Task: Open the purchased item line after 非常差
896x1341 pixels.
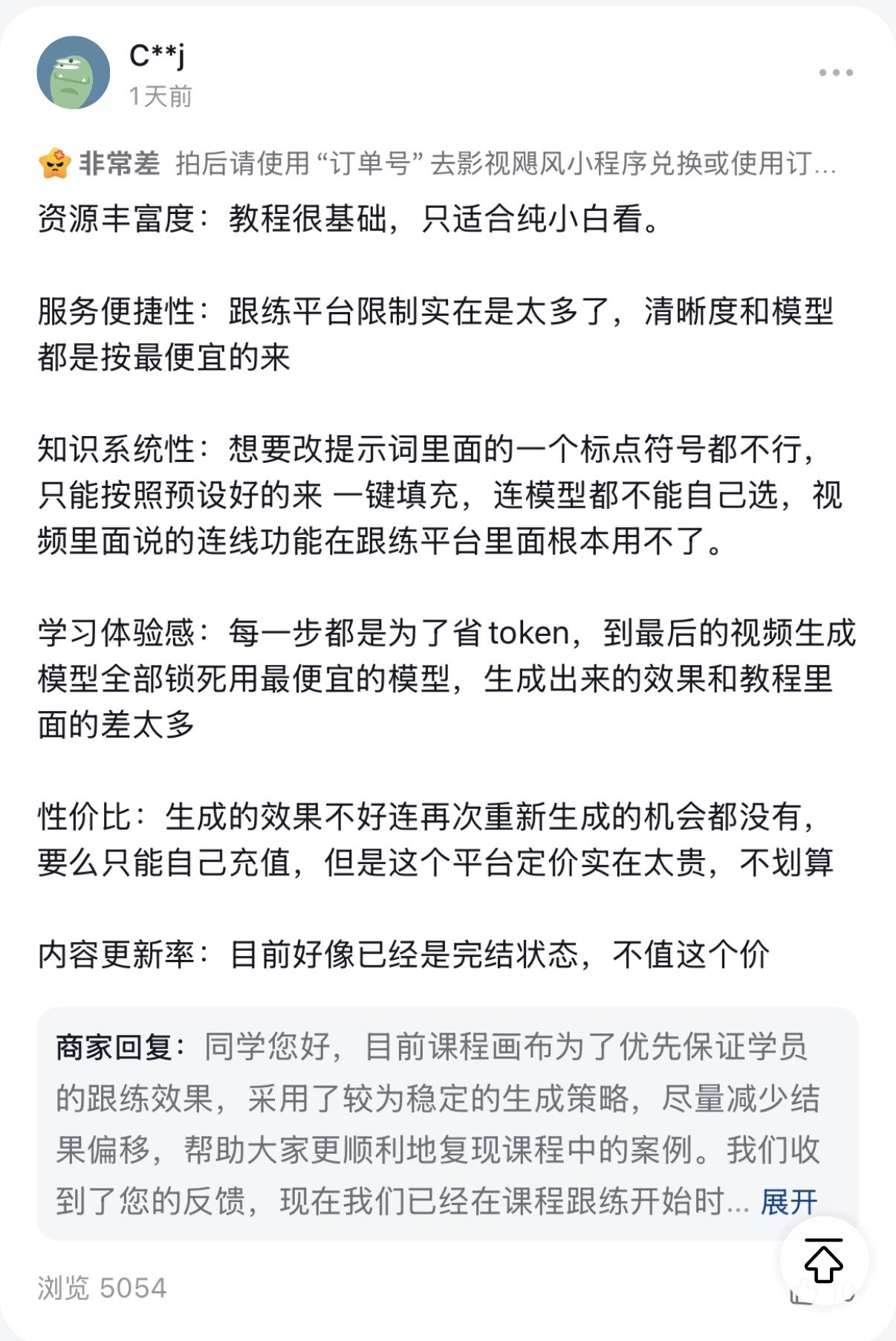Action: click(506, 163)
